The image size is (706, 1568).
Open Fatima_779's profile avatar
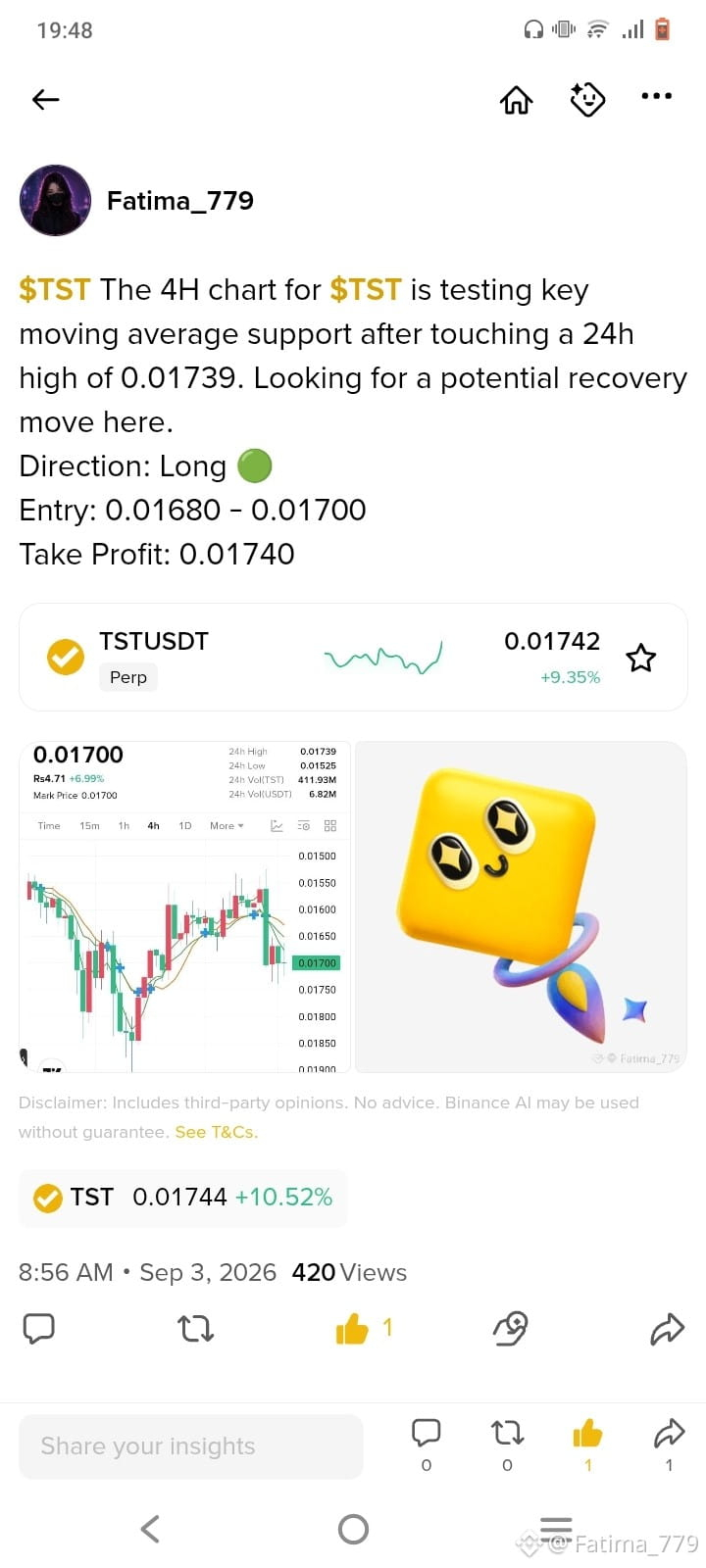55,200
